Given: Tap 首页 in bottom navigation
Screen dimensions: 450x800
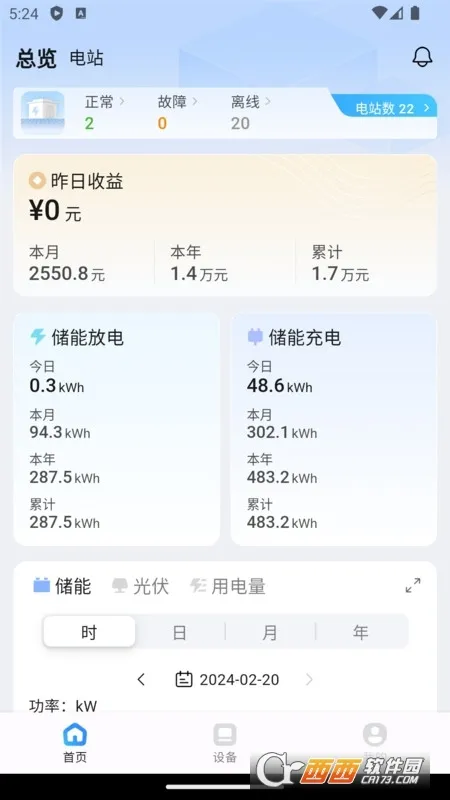Looking at the screenshot, I should [x=75, y=743].
